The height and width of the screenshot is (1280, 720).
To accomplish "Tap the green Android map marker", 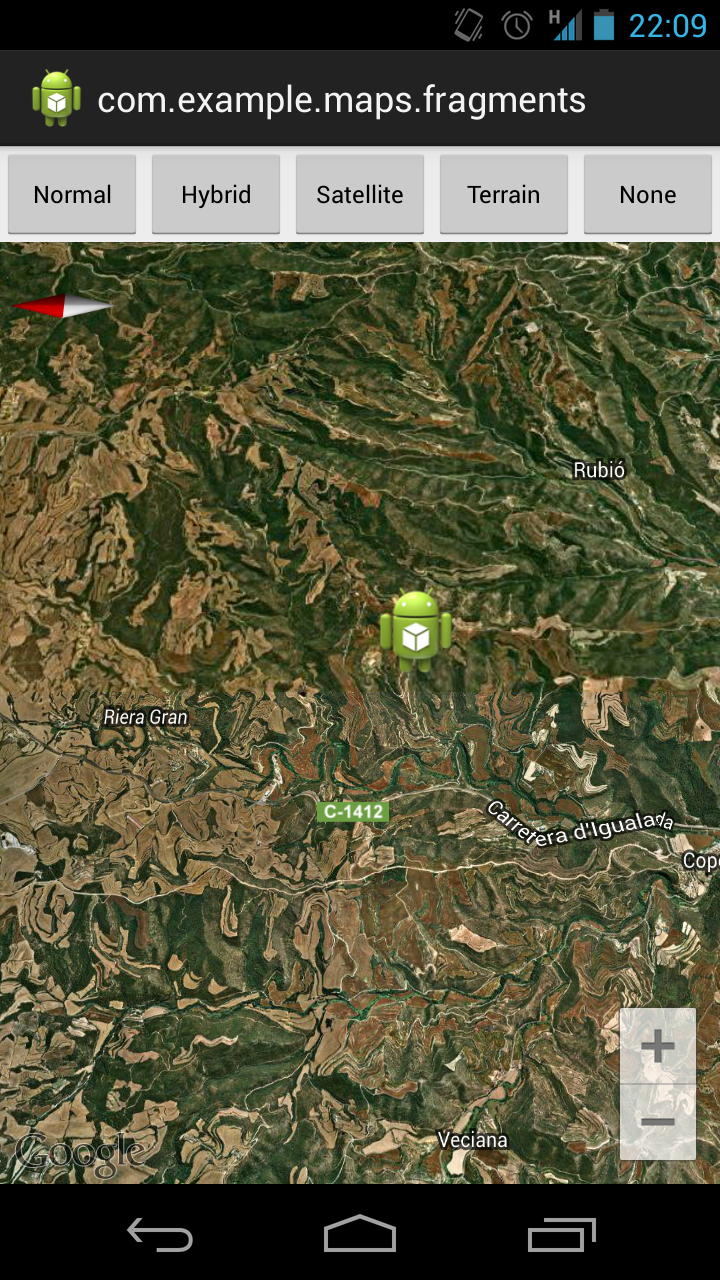I will tap(417, 628).
